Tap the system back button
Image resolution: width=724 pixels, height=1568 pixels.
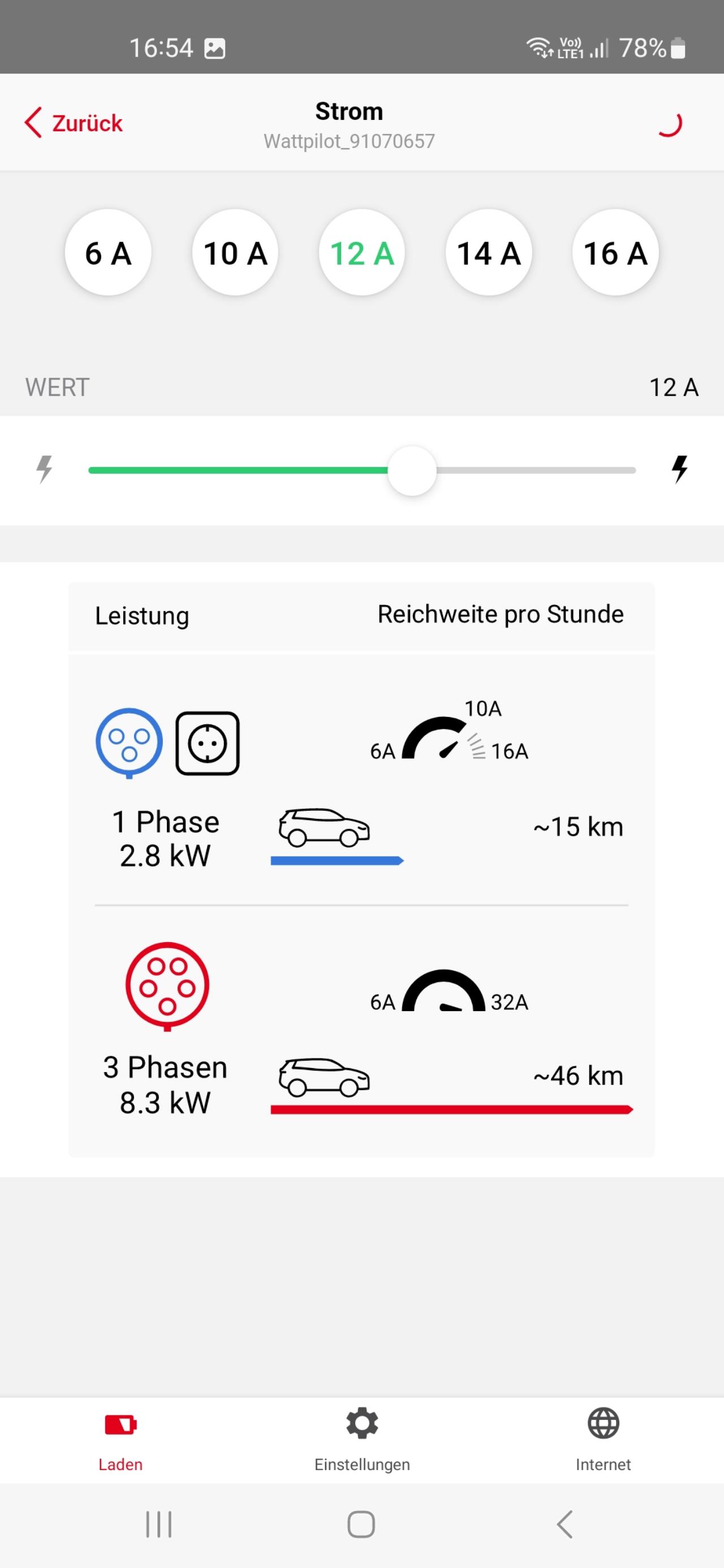tap(564, 1524)
